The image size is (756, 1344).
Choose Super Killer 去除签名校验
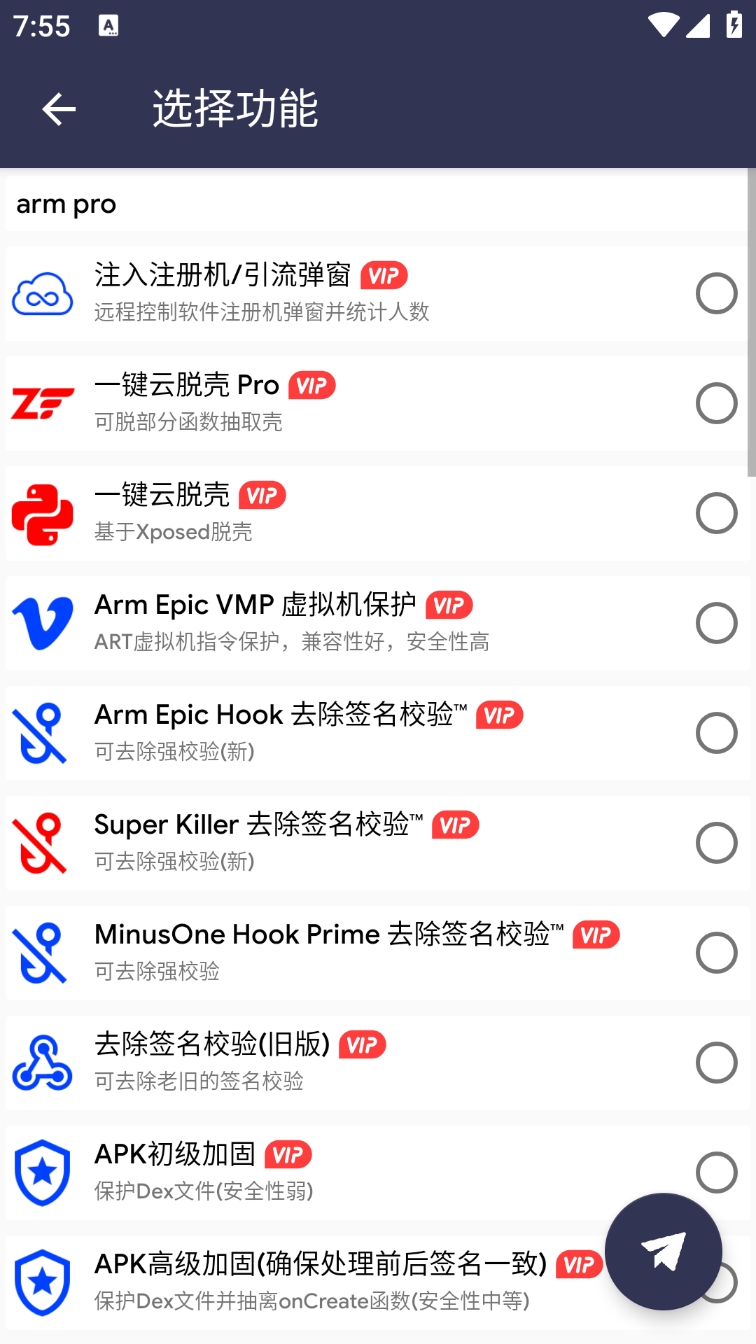coord(716,844)
